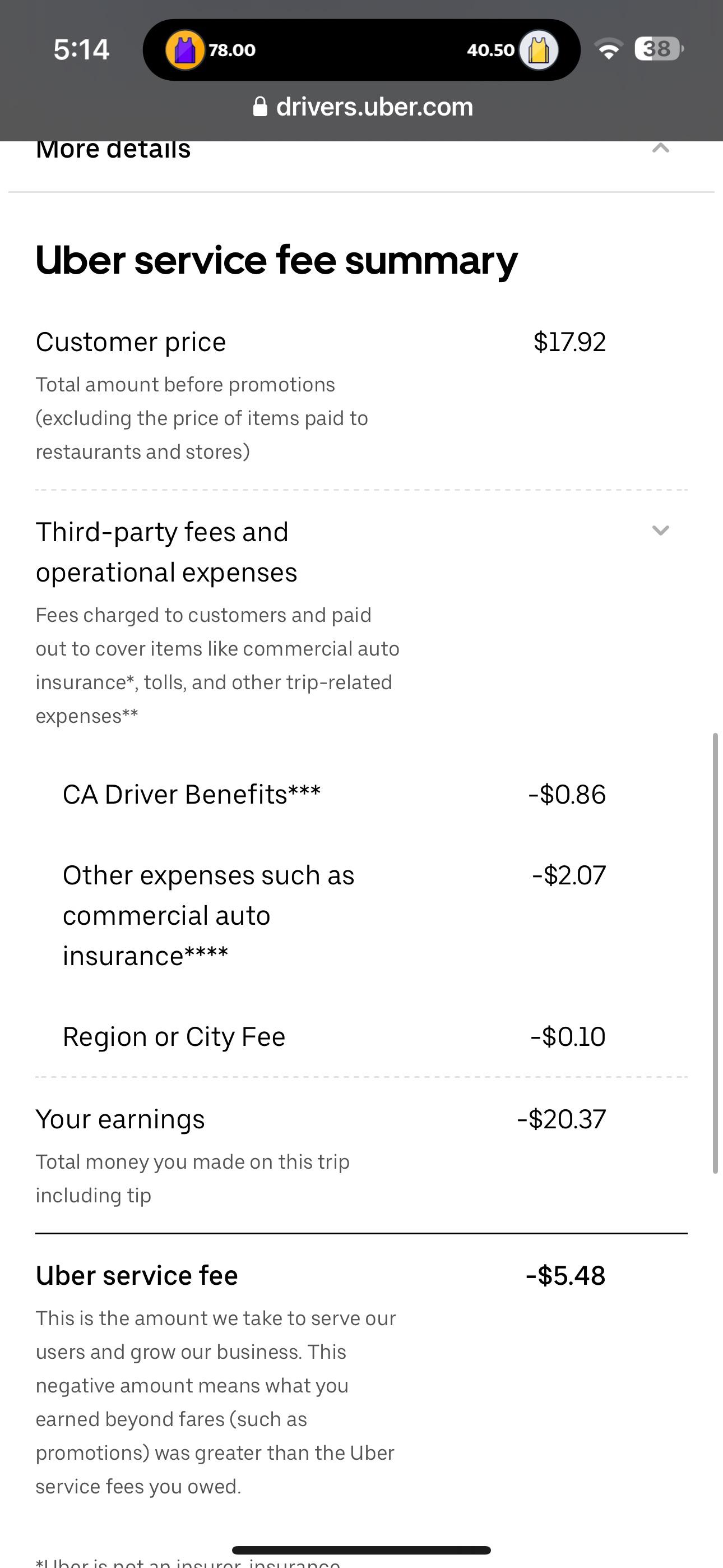
Task: Tap the Your earnings label
Action: [120, 1118]
